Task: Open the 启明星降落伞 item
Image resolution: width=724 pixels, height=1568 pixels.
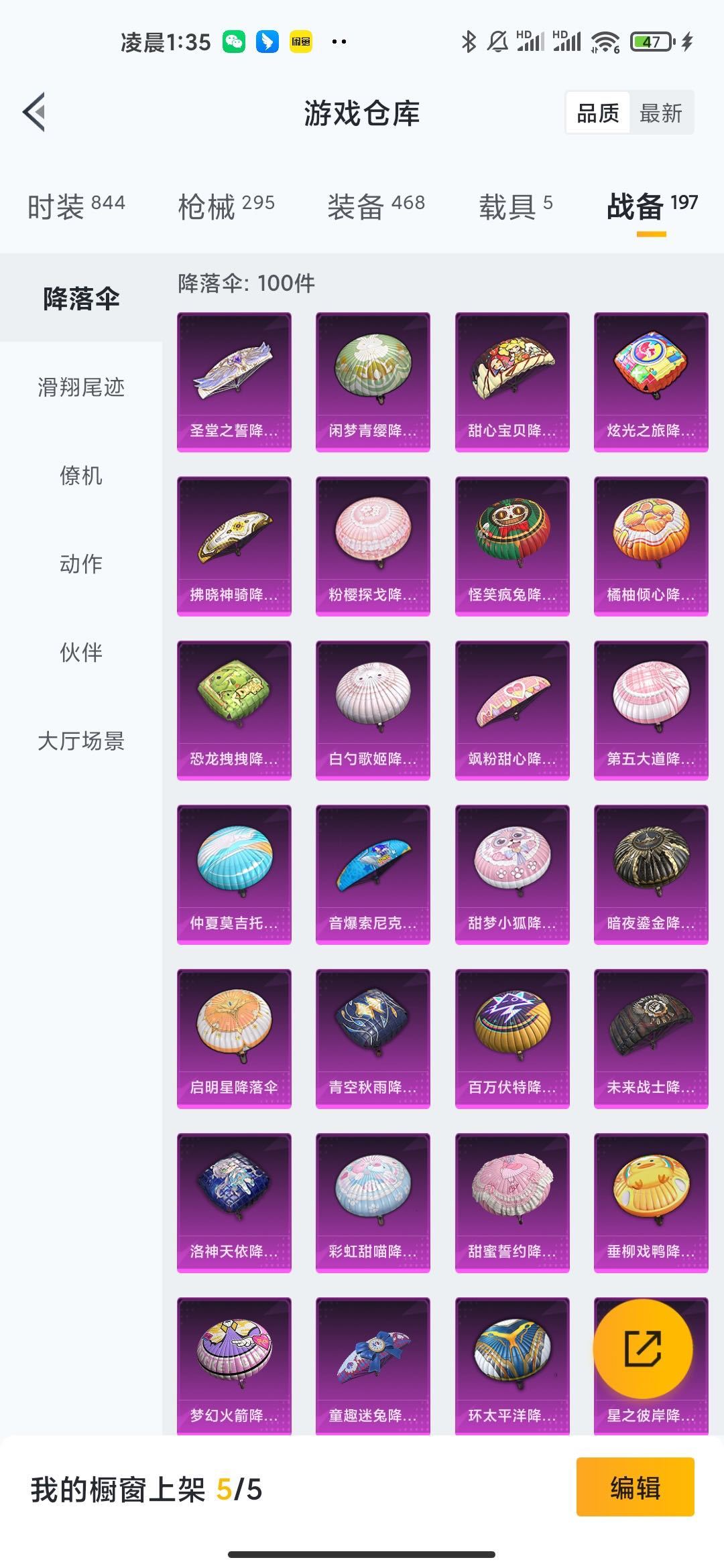Action: (234, 1039)
